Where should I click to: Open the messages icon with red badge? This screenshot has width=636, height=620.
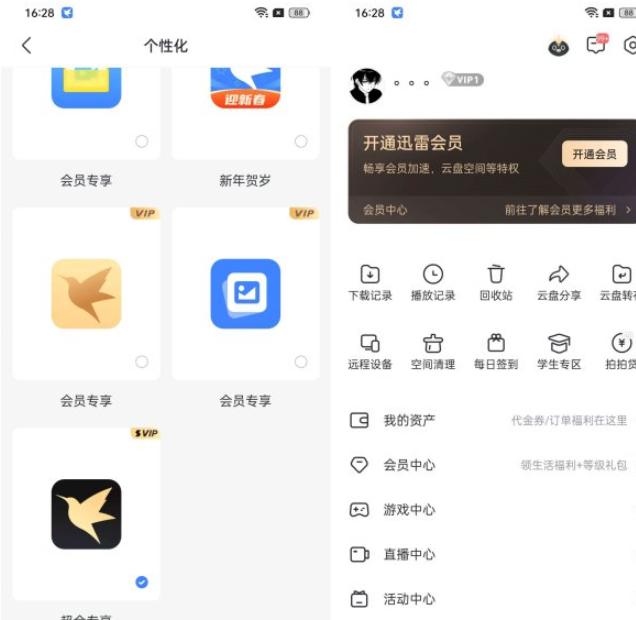tap(597, 44)
